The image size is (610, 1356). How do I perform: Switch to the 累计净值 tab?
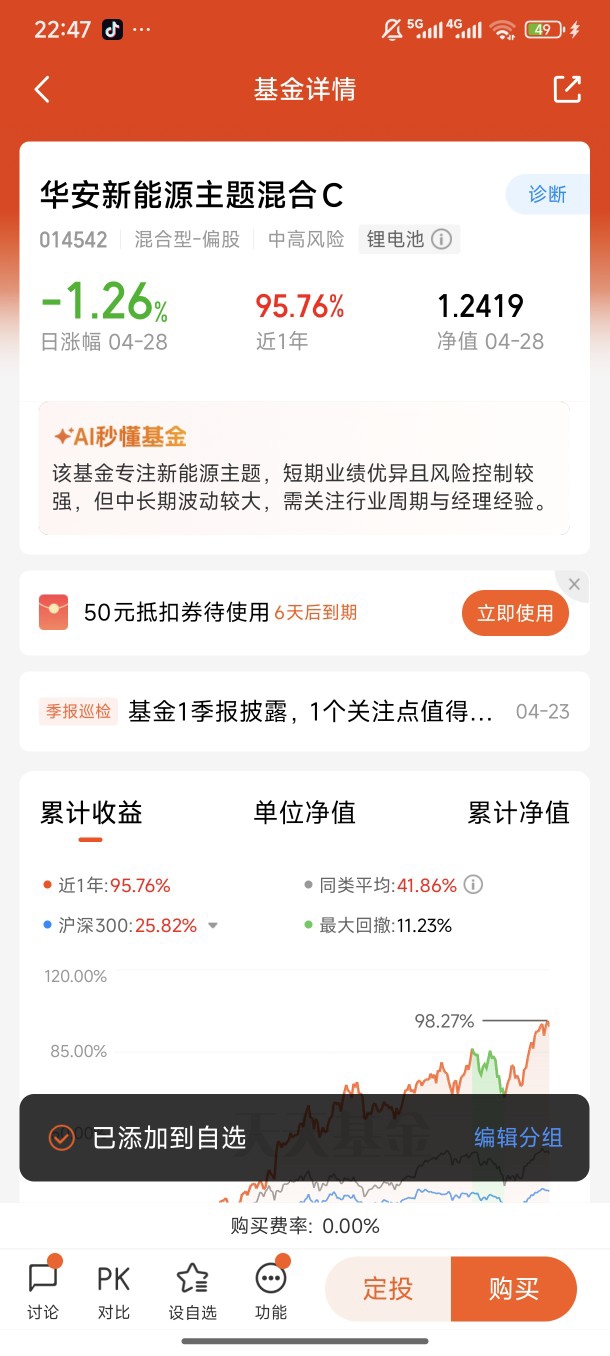click(x=518, y=813)
